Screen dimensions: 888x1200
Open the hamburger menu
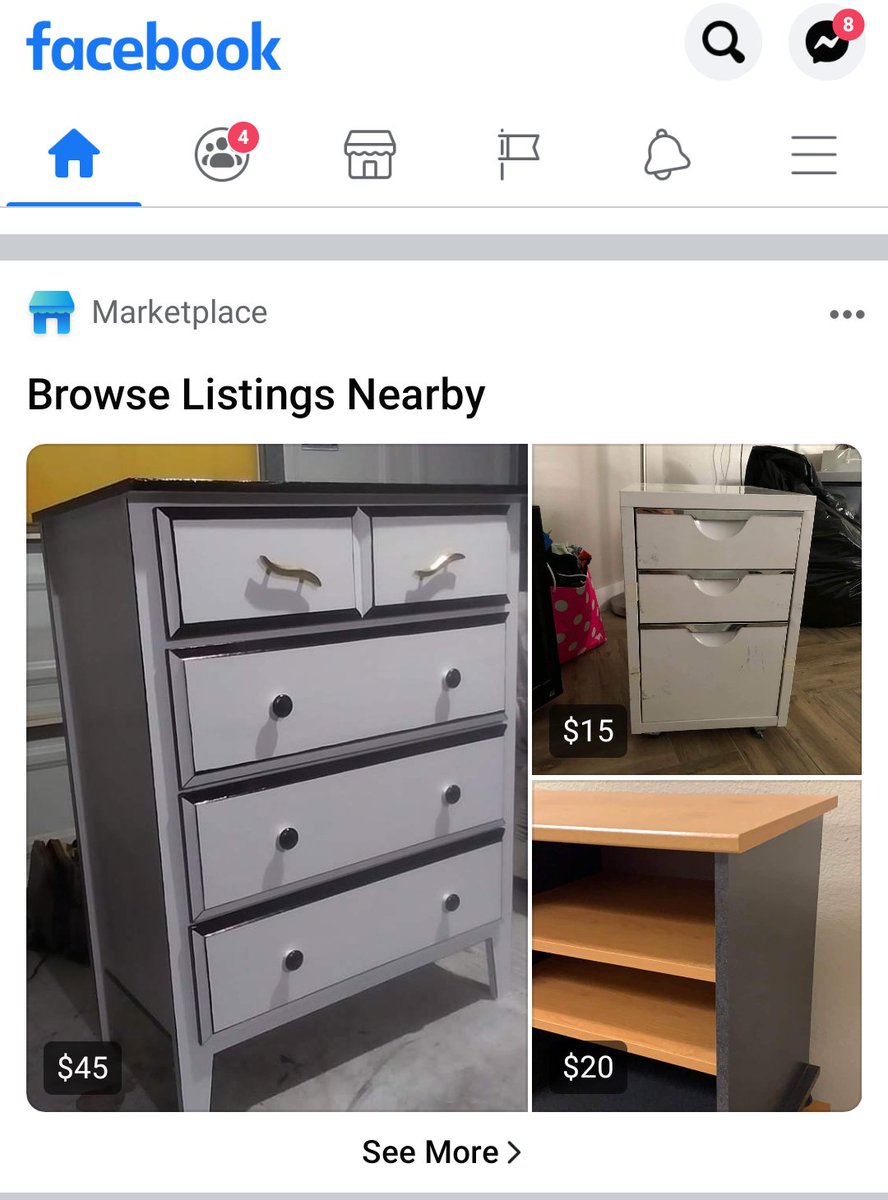click(x=814, y=155)
